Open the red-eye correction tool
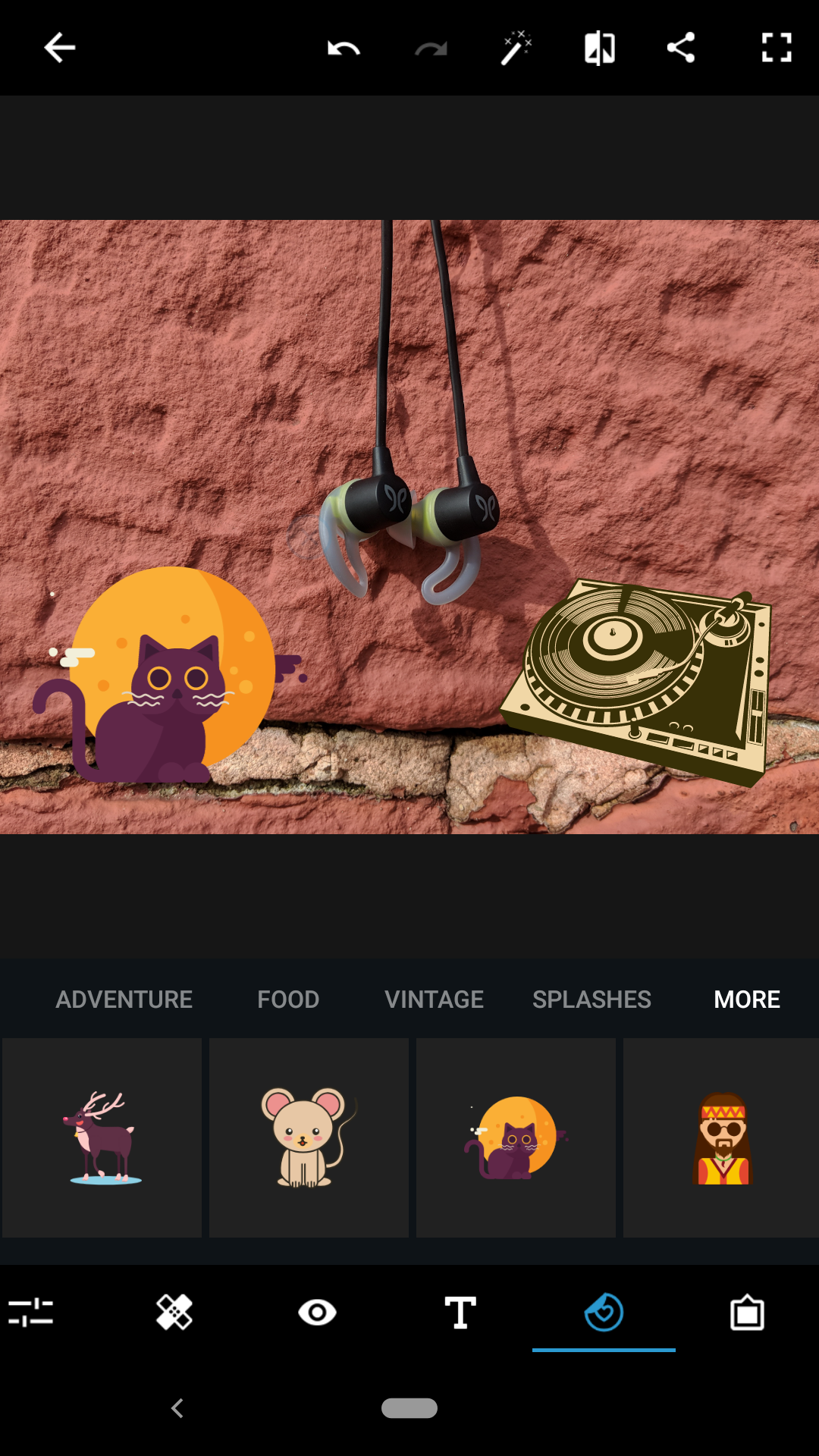The height and width of the screenshot is (1456, 819). coord(317,1313)
